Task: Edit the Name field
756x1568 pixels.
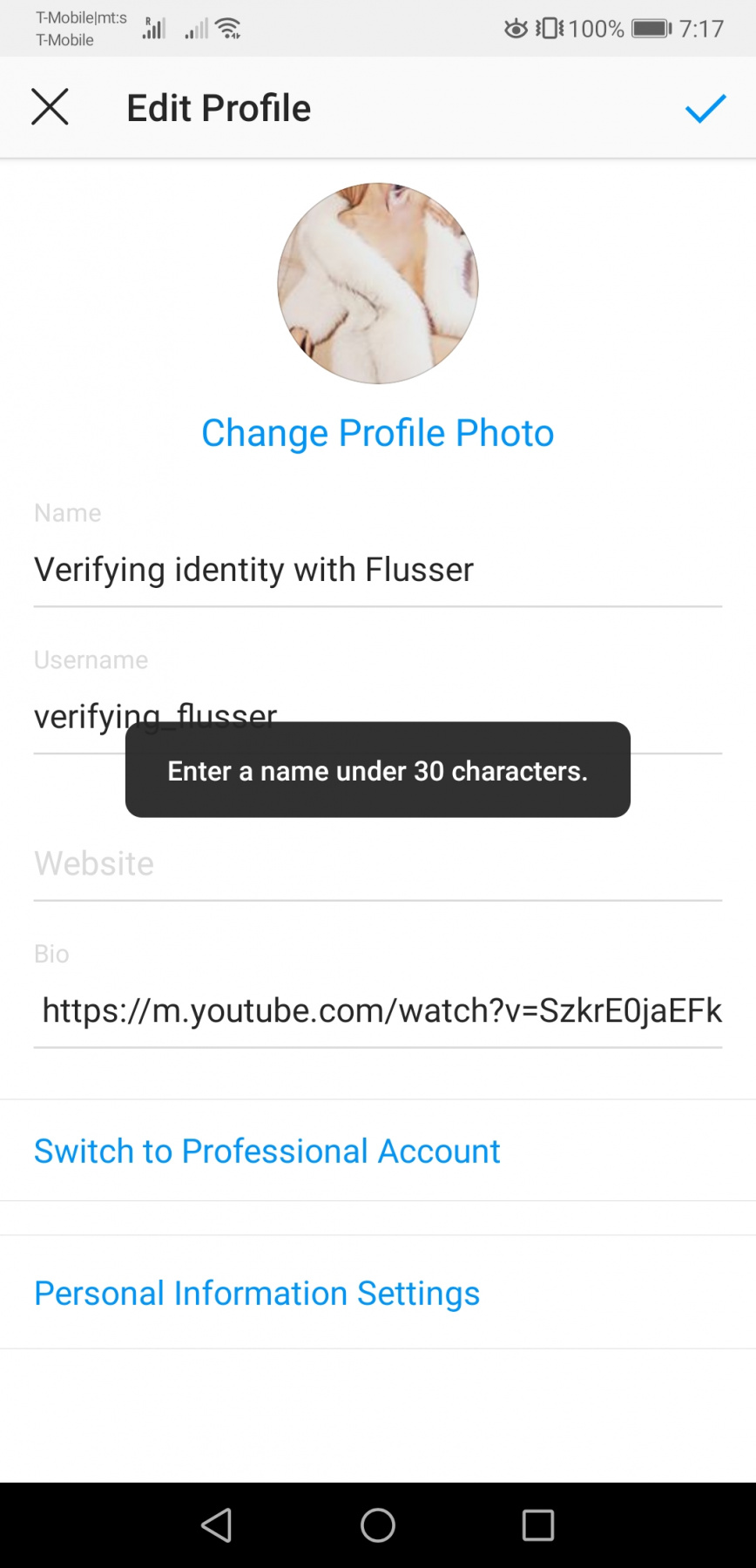Action: click(x=378, y=571)
